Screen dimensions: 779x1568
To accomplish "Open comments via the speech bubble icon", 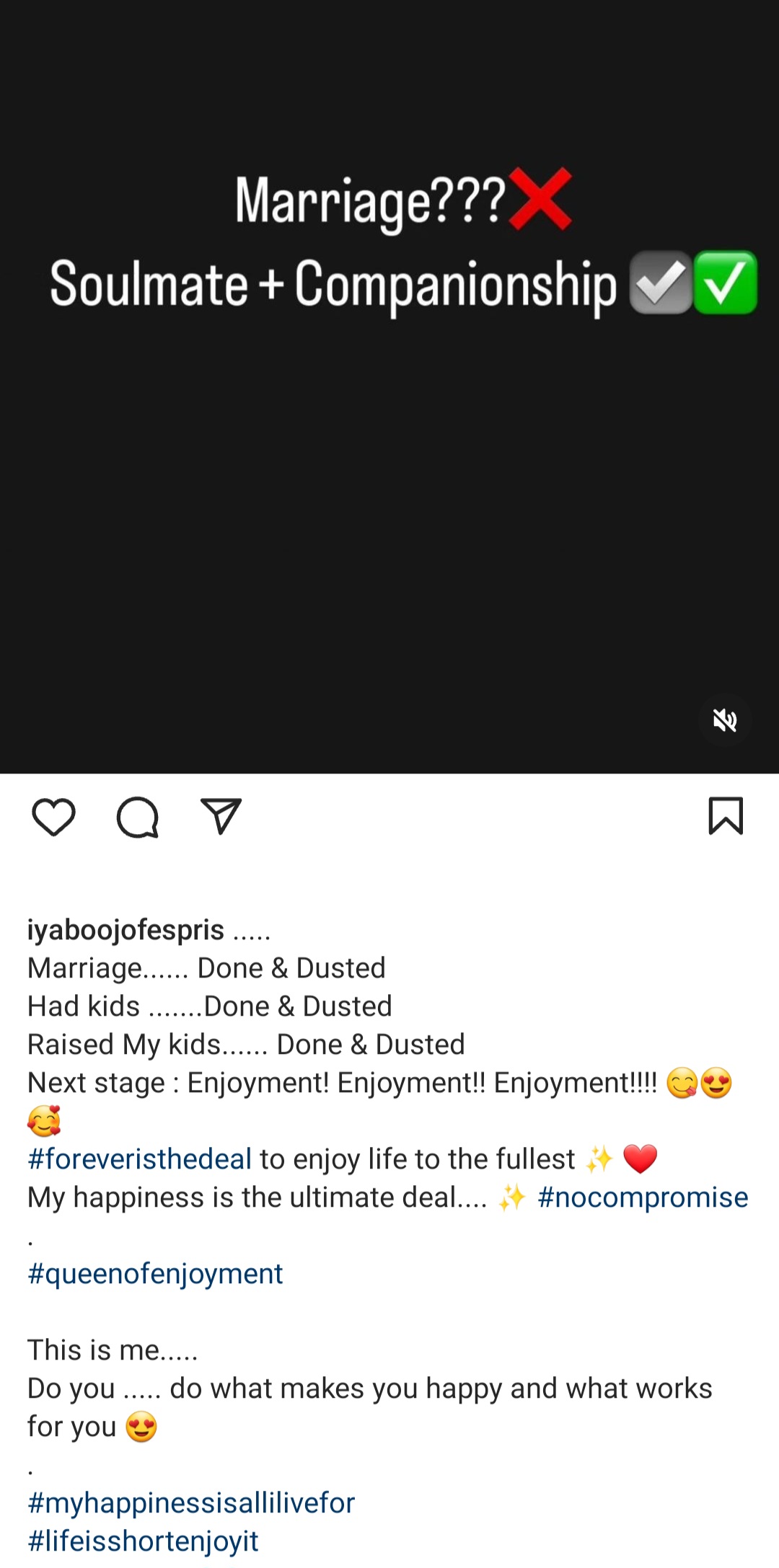I will (137, 817).
